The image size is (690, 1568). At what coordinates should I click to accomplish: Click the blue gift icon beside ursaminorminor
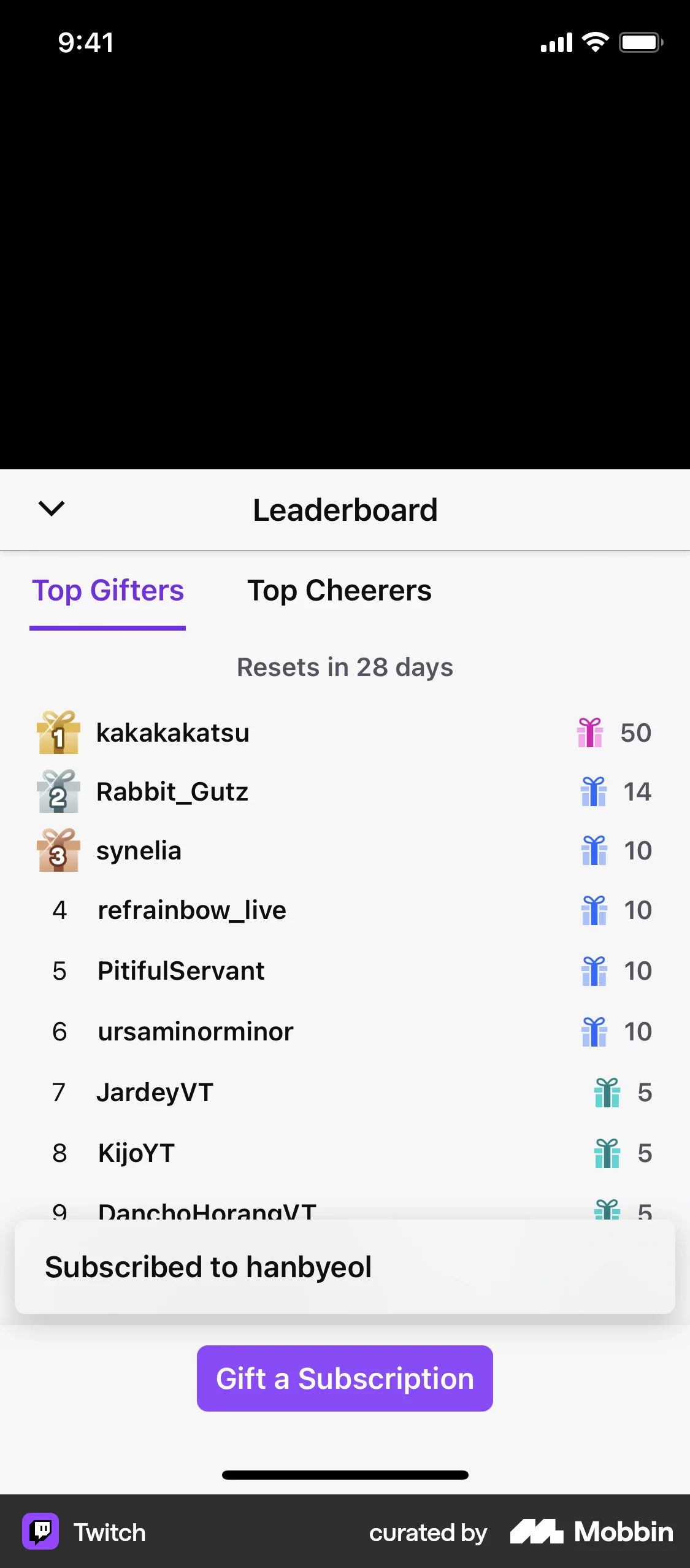(594, 1031)
